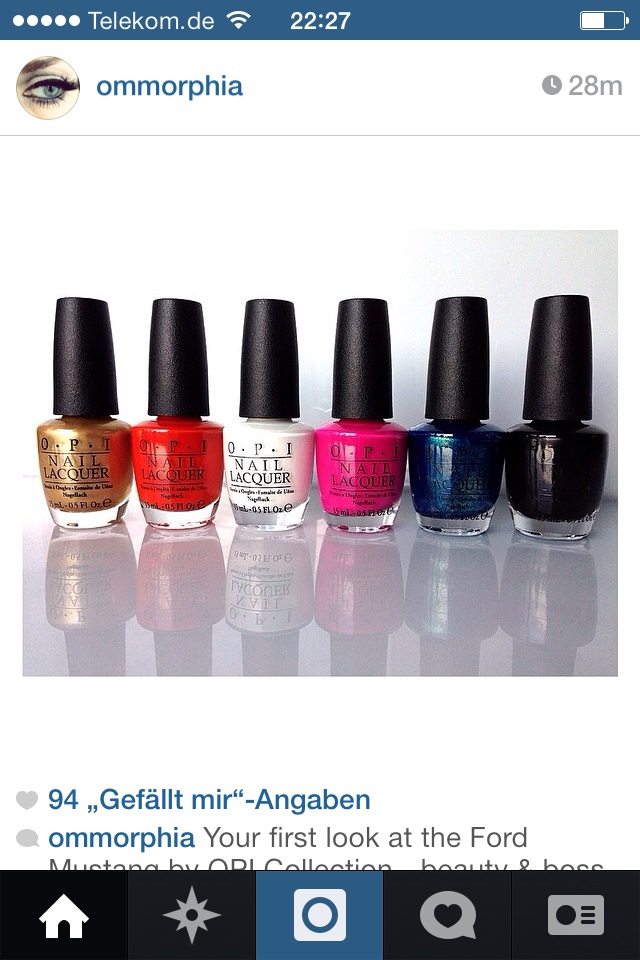
Task: Open the profile tab
Action: 576,915
